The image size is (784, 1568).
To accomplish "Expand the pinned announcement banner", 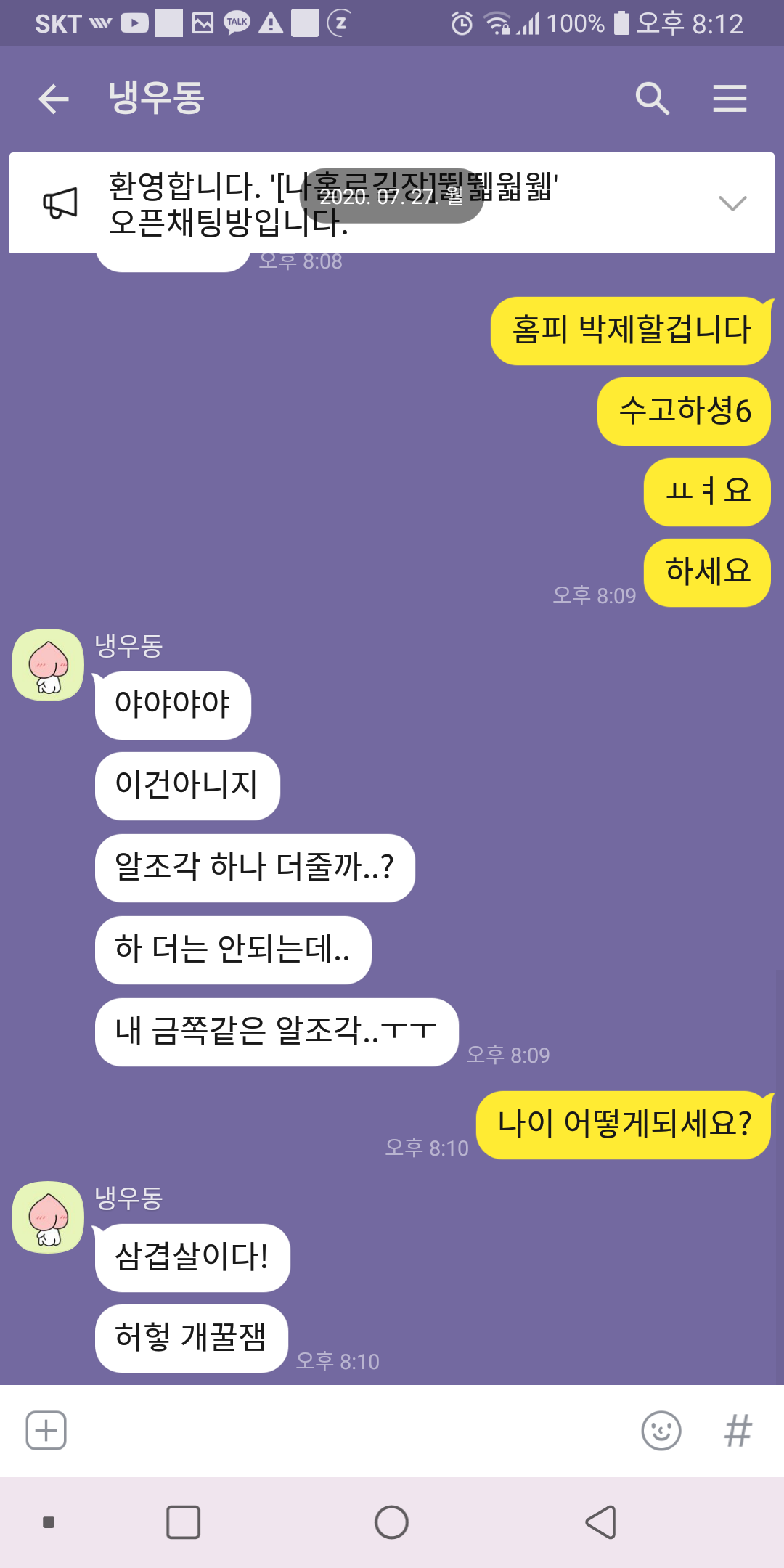I will (732, 203).
